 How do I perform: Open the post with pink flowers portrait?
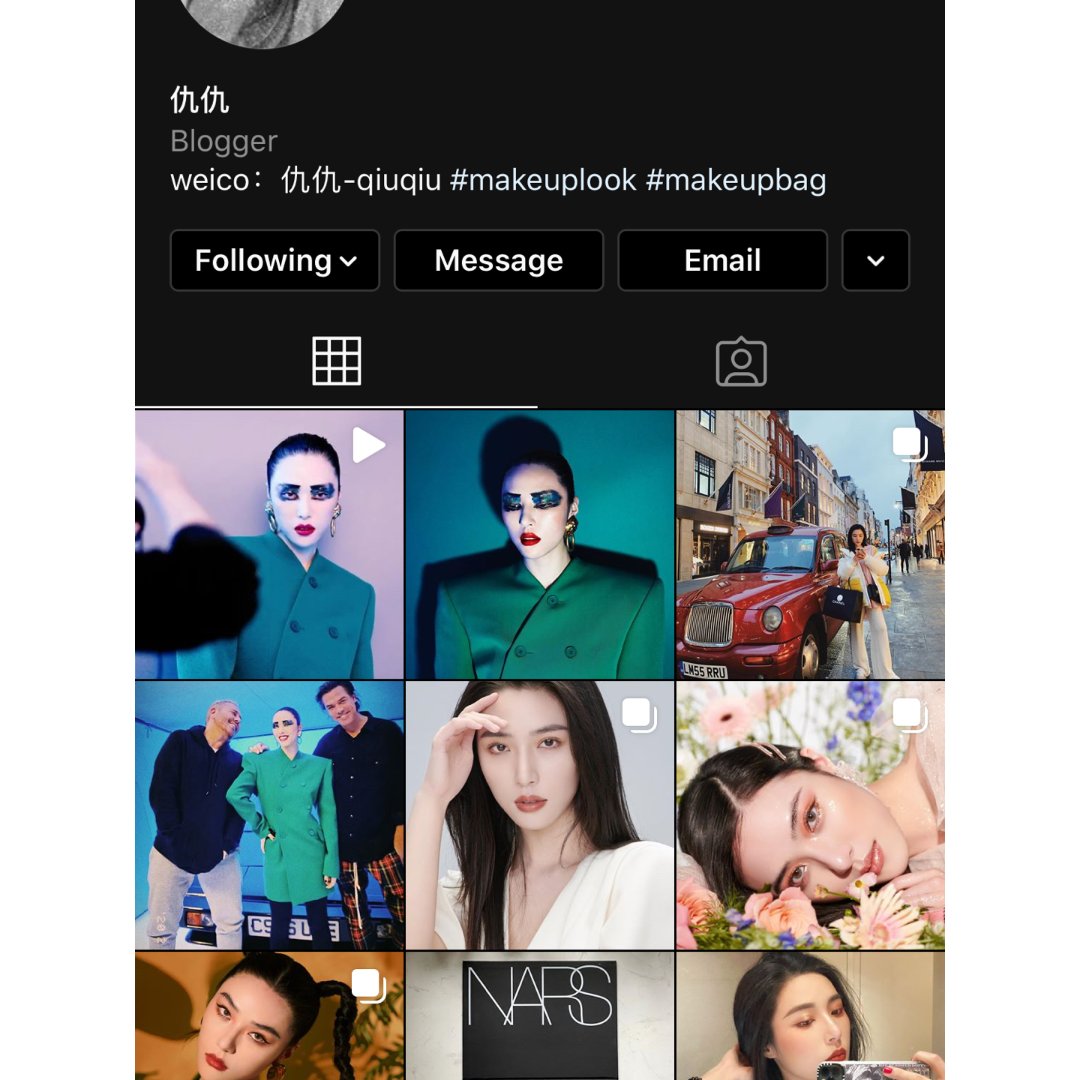810,815
